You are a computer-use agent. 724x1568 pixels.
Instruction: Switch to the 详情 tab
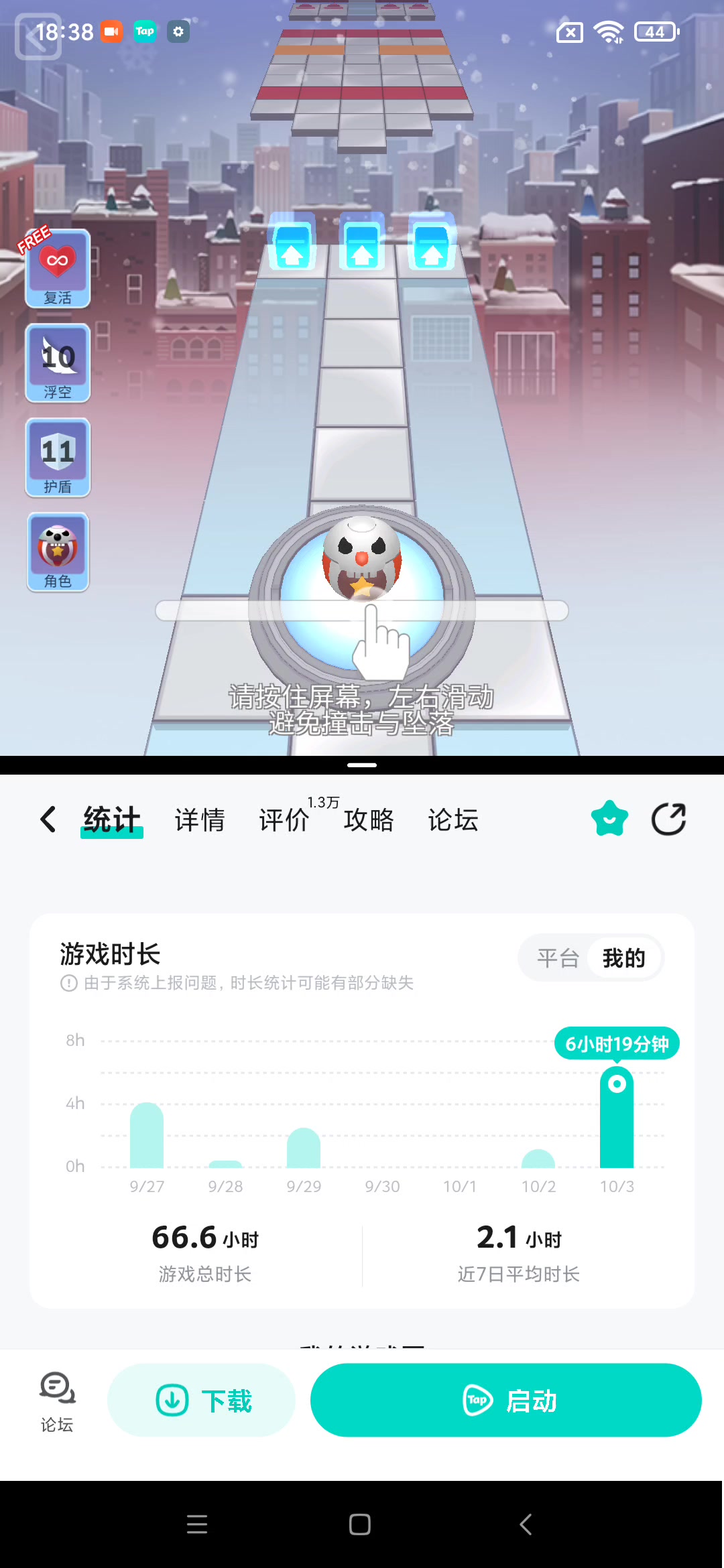tap(199, 820)
